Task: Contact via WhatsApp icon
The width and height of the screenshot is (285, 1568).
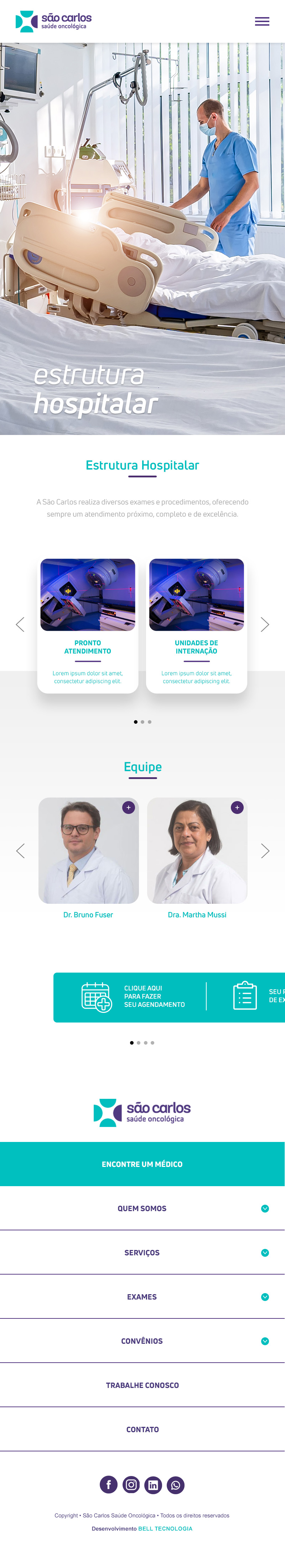Action: 176,1485
